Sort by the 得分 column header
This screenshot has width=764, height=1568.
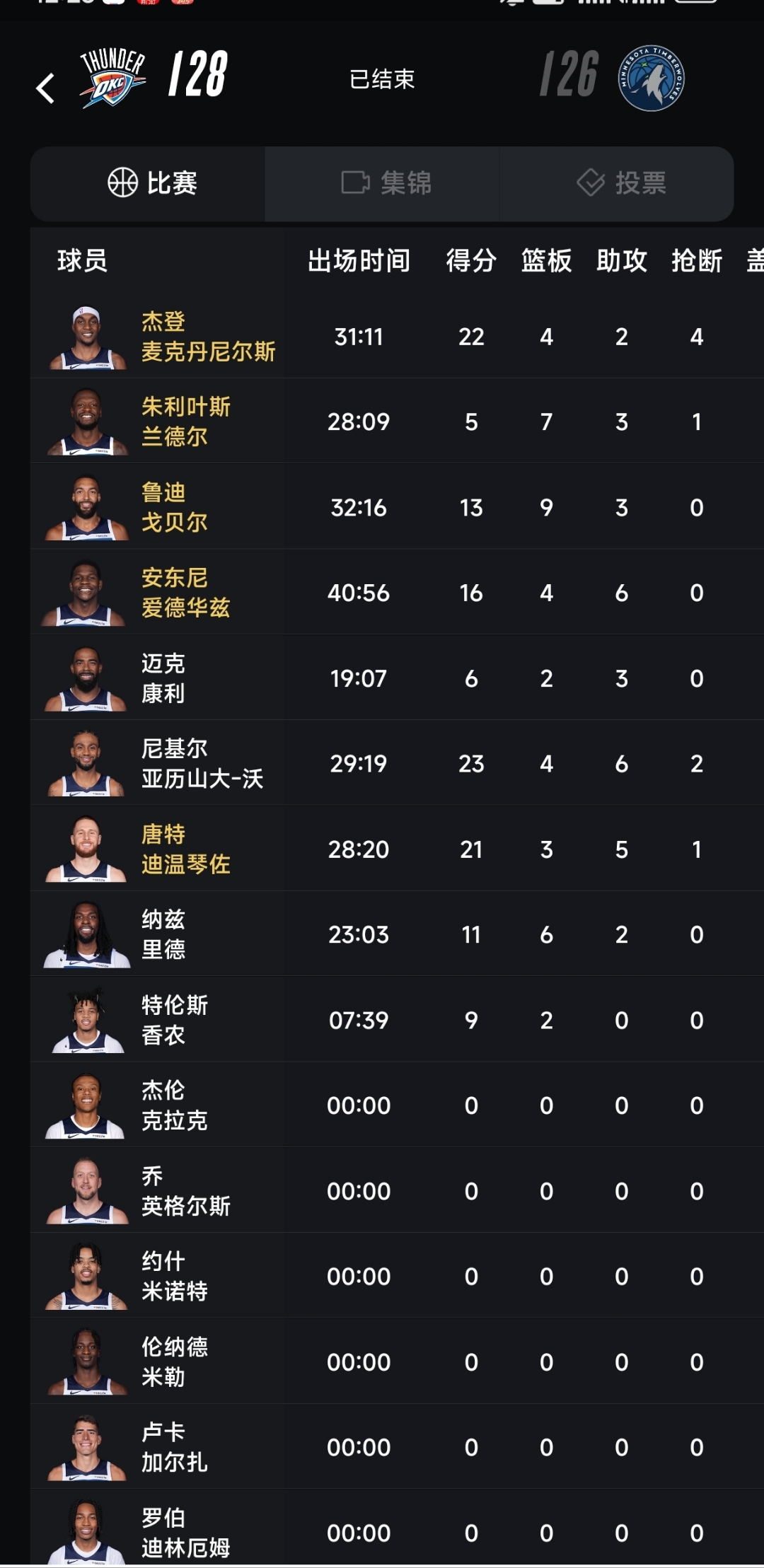click(470, 261)
